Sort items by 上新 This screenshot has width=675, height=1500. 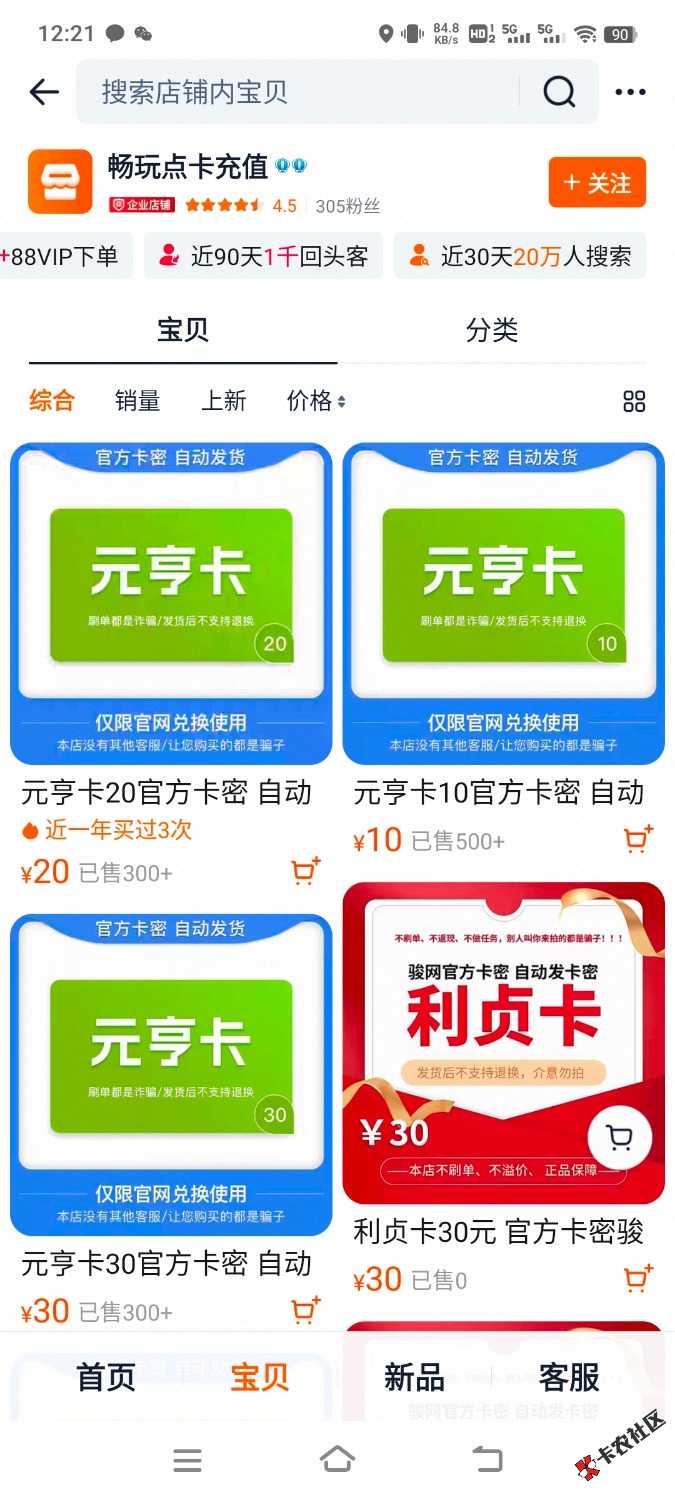coord(223,401)
